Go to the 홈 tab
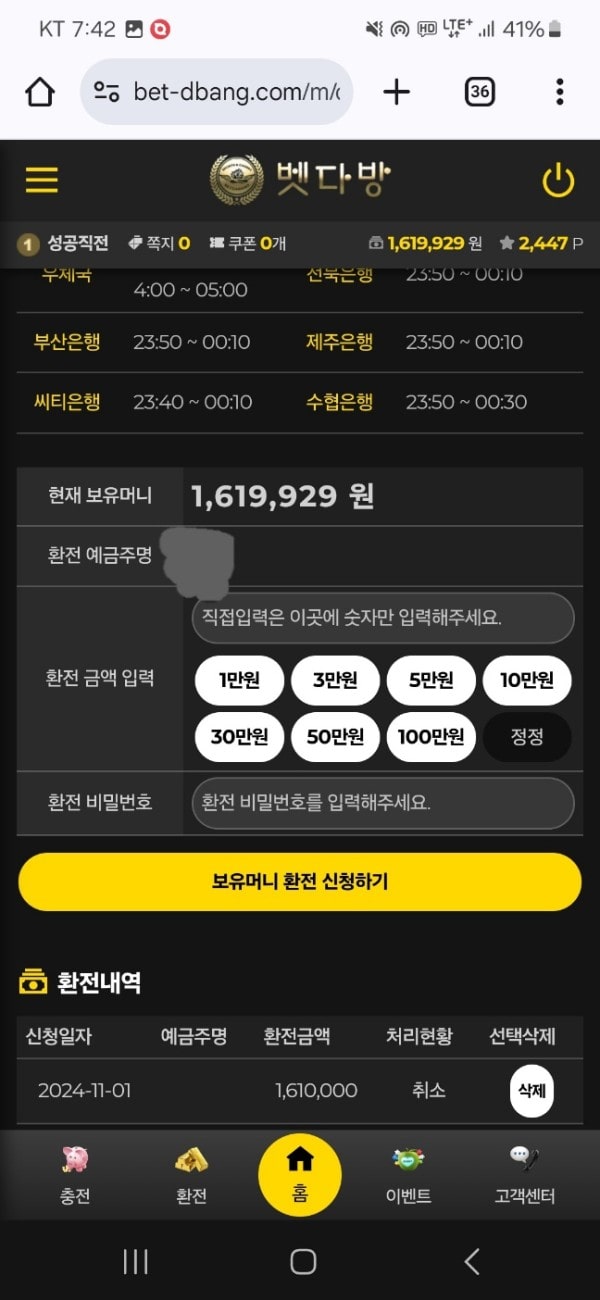The height and width of the screenshot is (1300, 600). pyautogui.click(x=300, y=1175)
